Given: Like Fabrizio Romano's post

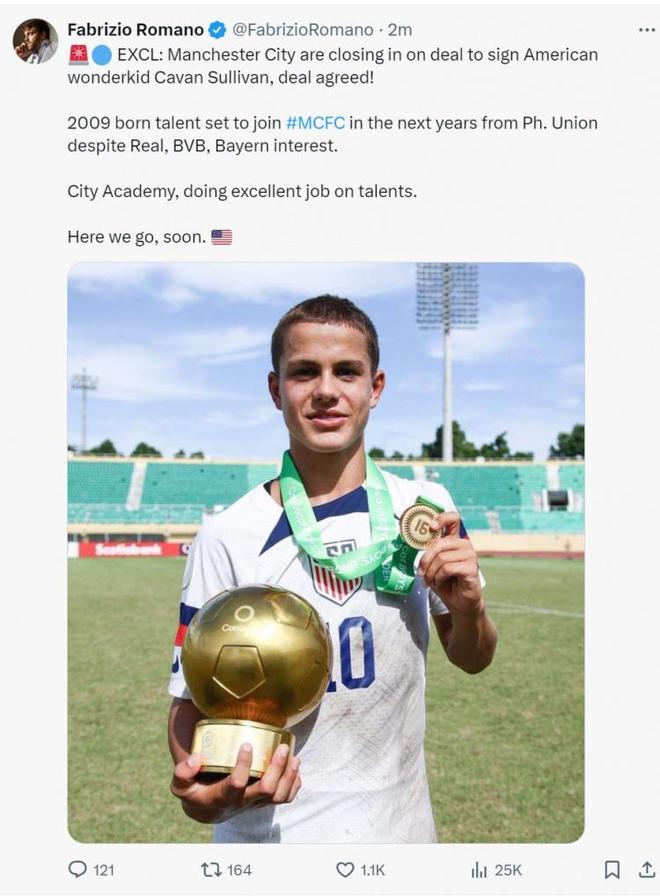Looking at the screenshot, I should (x=345, y=870).
